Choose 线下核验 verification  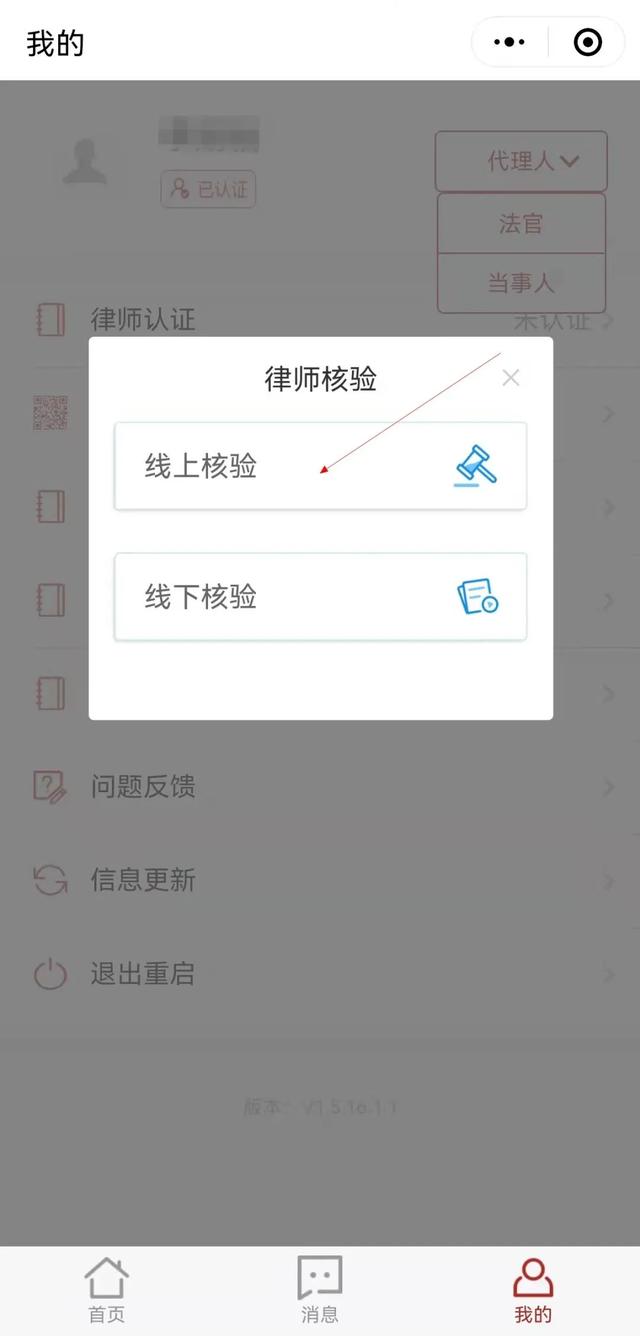point(320,597)
